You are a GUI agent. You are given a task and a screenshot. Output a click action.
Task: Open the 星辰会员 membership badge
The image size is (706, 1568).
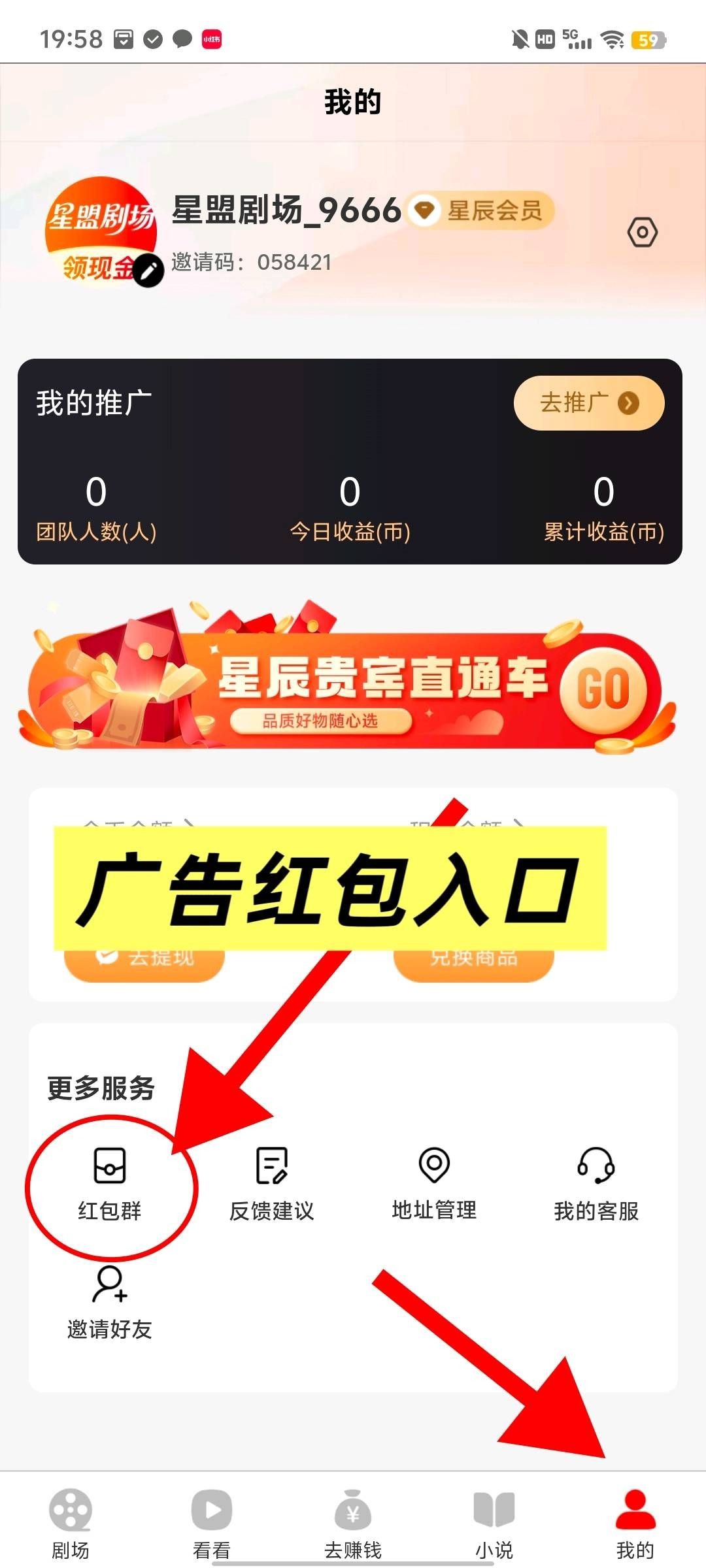480,210
